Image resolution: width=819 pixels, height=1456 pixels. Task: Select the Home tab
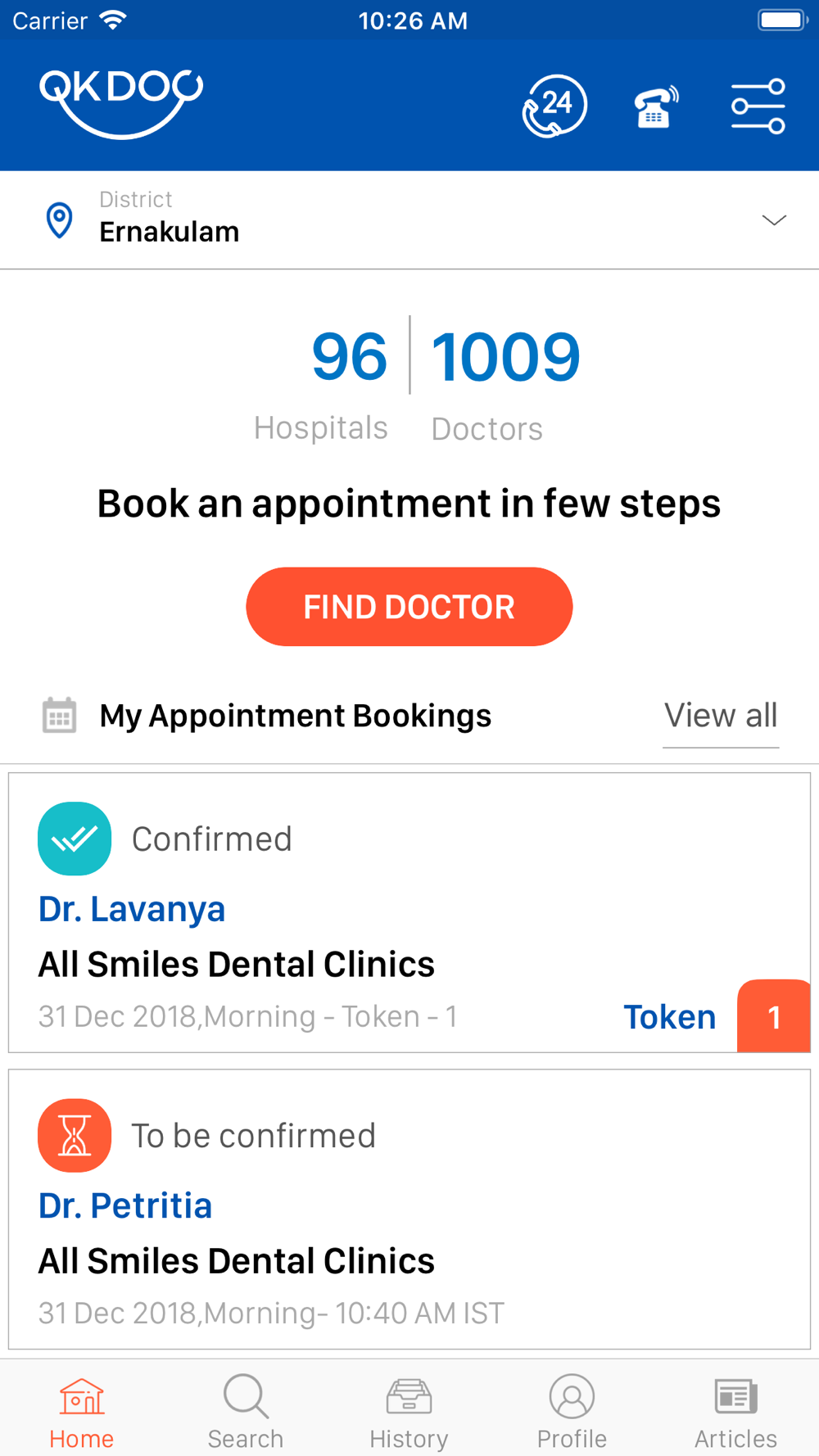pos(81,1411)
